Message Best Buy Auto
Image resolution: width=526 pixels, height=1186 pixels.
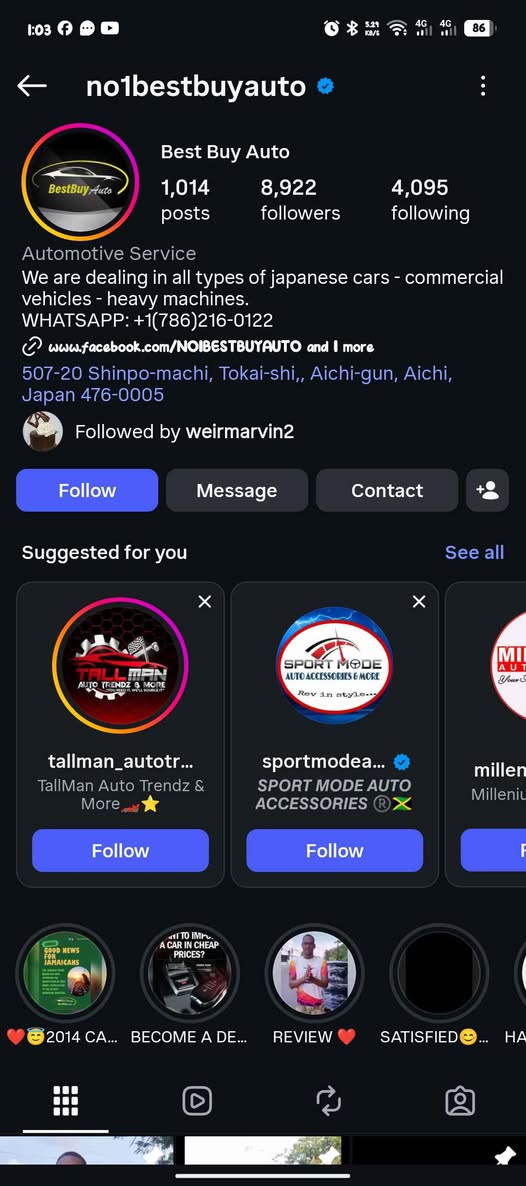237,490
